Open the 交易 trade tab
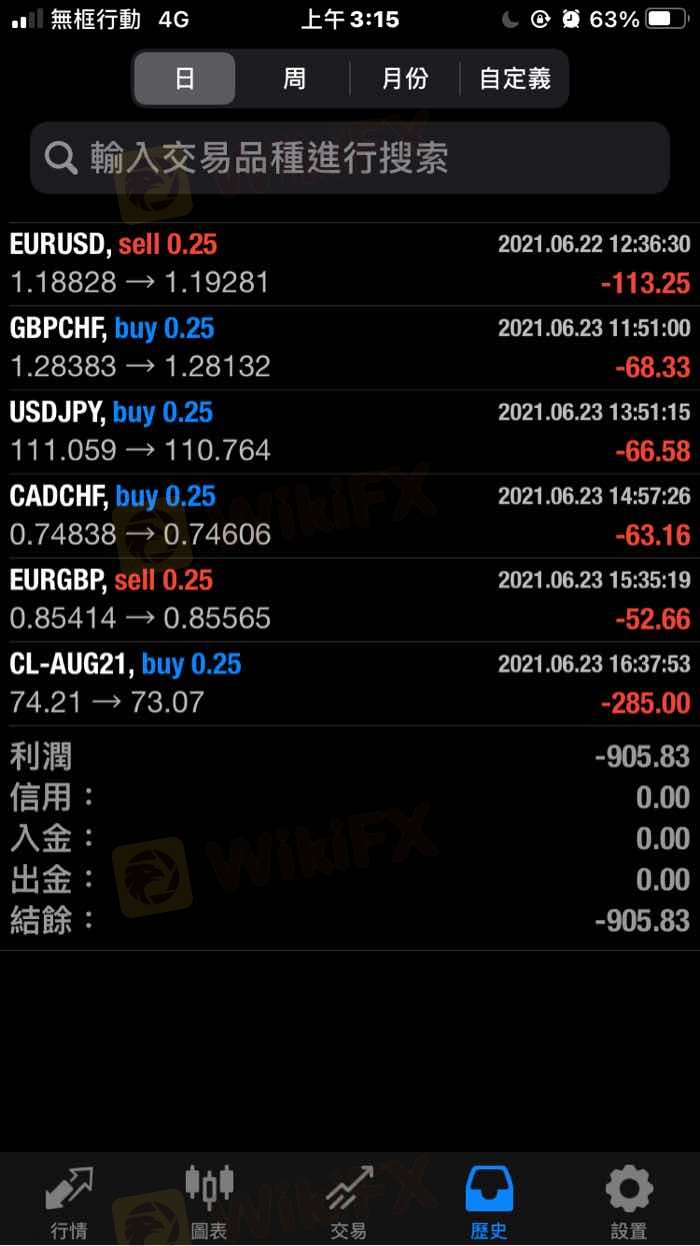Viewport: 700px width, 1246px height. [x=349, y=1202]
